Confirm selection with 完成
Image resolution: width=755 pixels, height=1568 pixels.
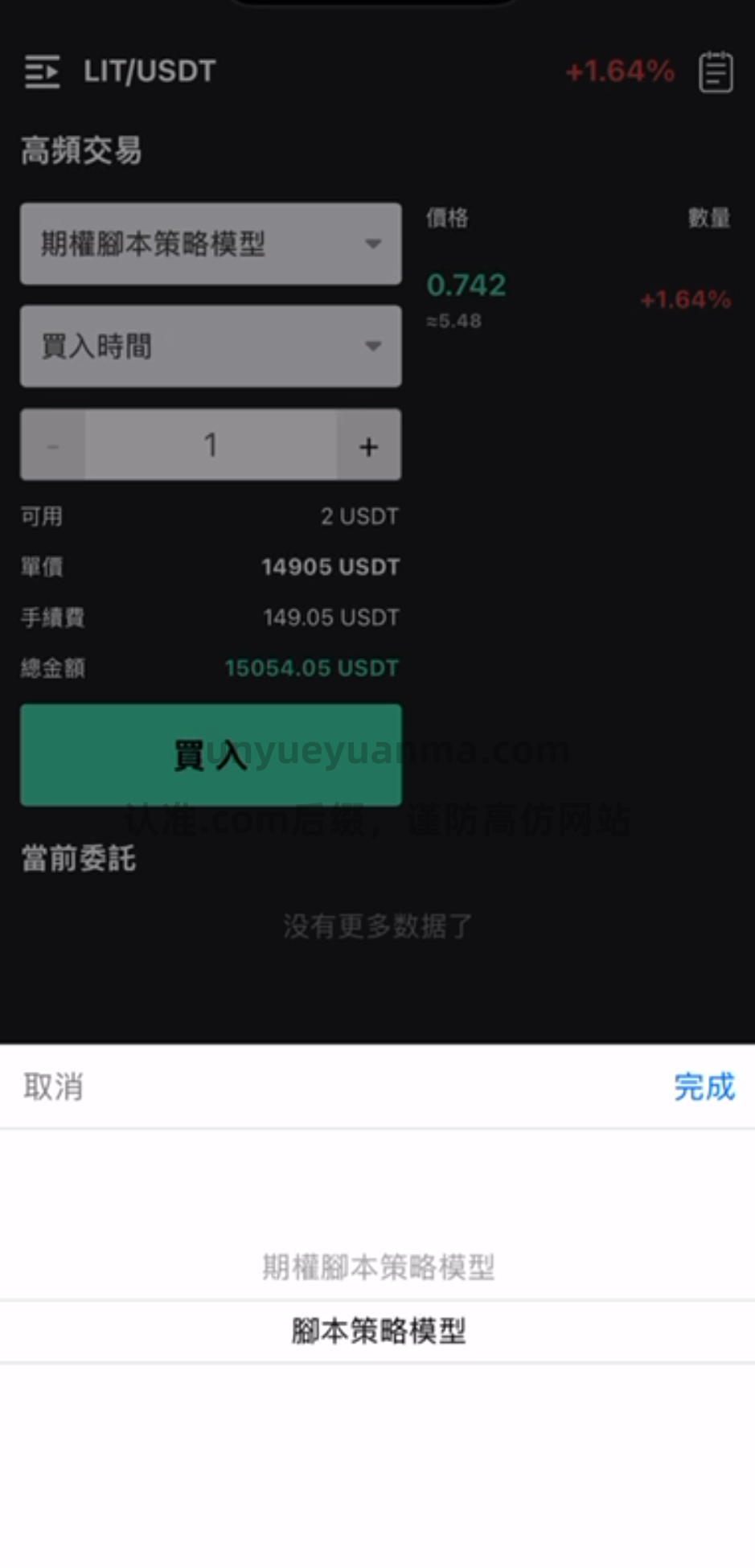[x=704, y=1086]
